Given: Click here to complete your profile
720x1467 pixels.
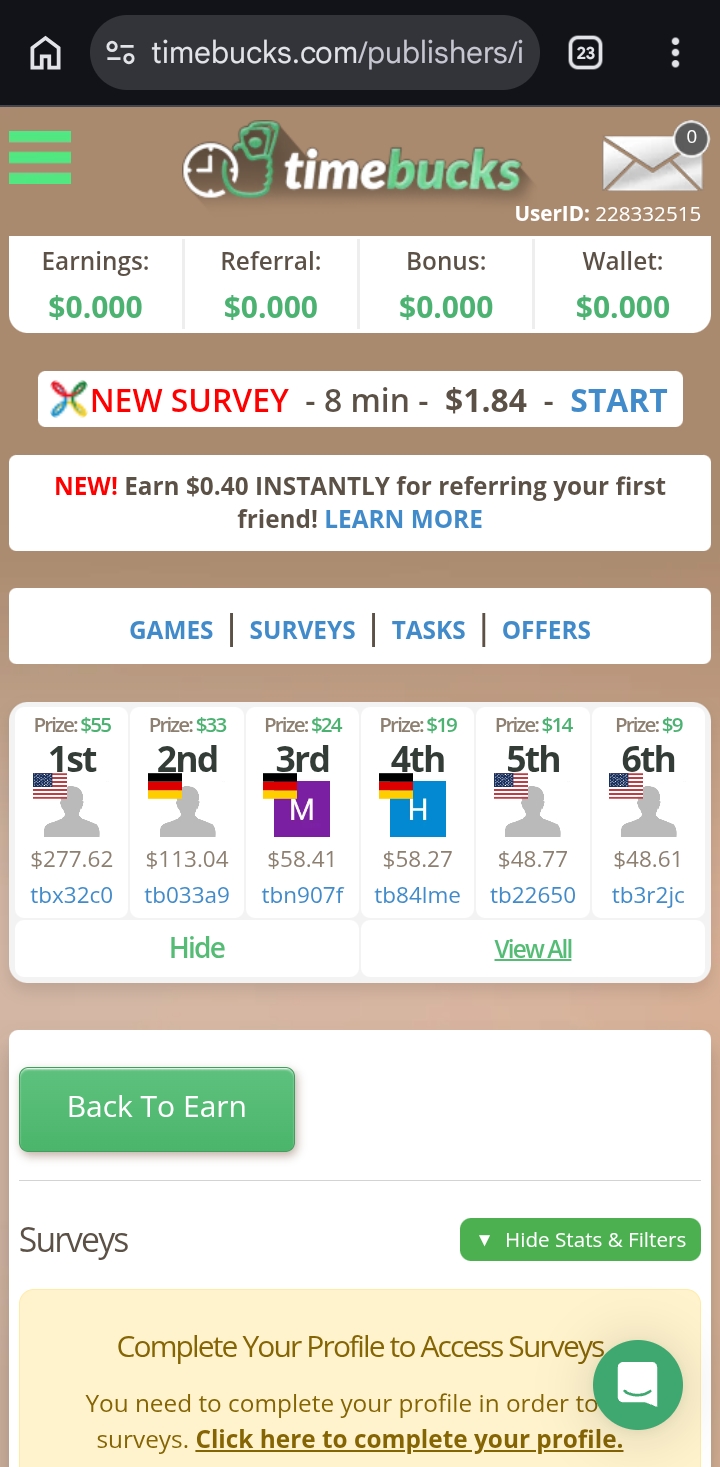Looking at the screenshot, I should click(409, 1440).
